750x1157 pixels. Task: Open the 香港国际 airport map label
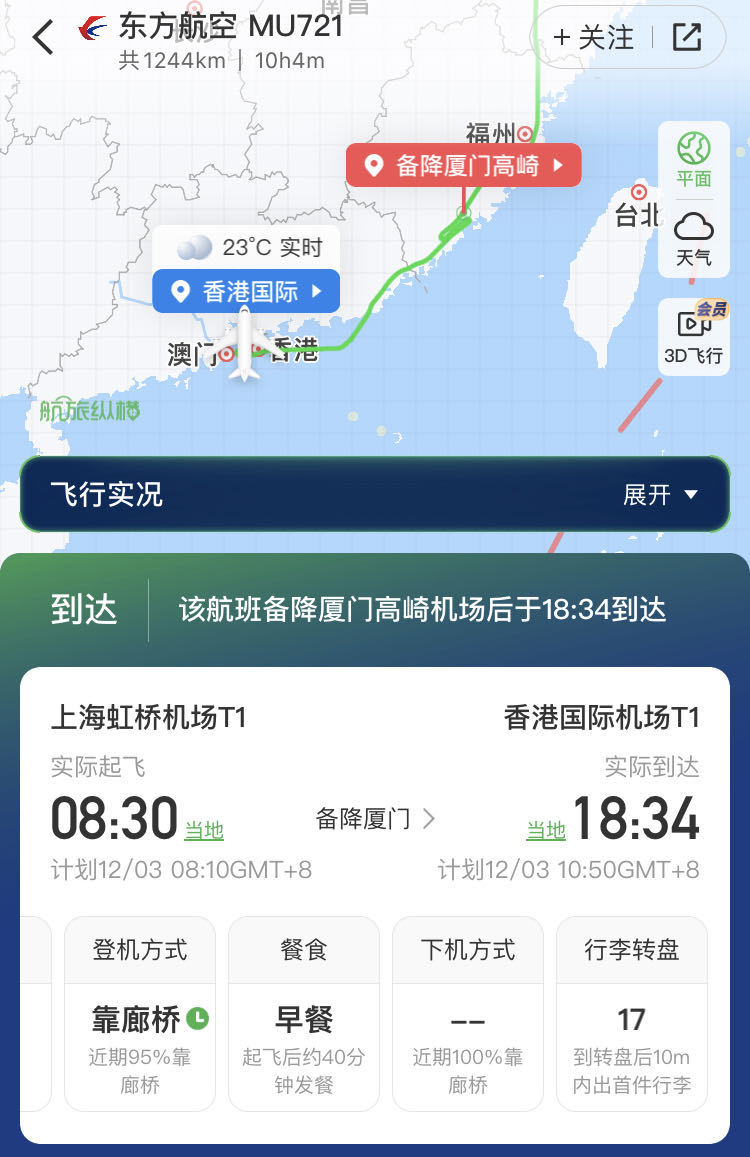click(247, 291)
